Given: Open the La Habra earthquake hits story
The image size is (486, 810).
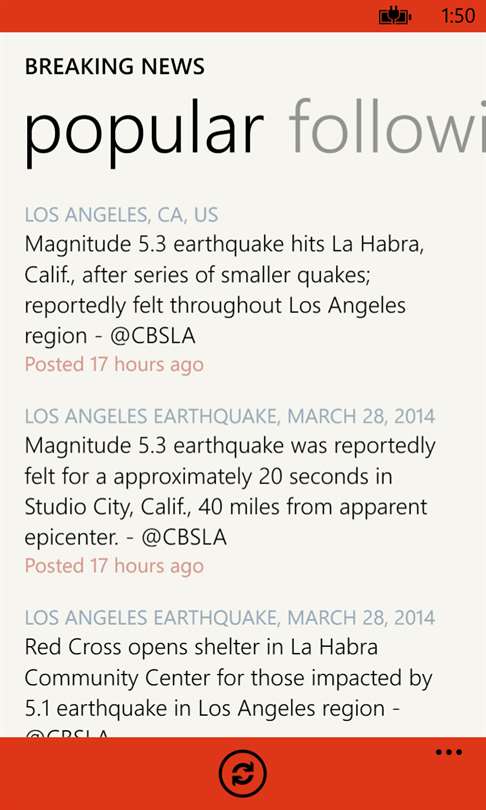Looking at the screenshot, I should pyautogui.click(x=224, y=290).
